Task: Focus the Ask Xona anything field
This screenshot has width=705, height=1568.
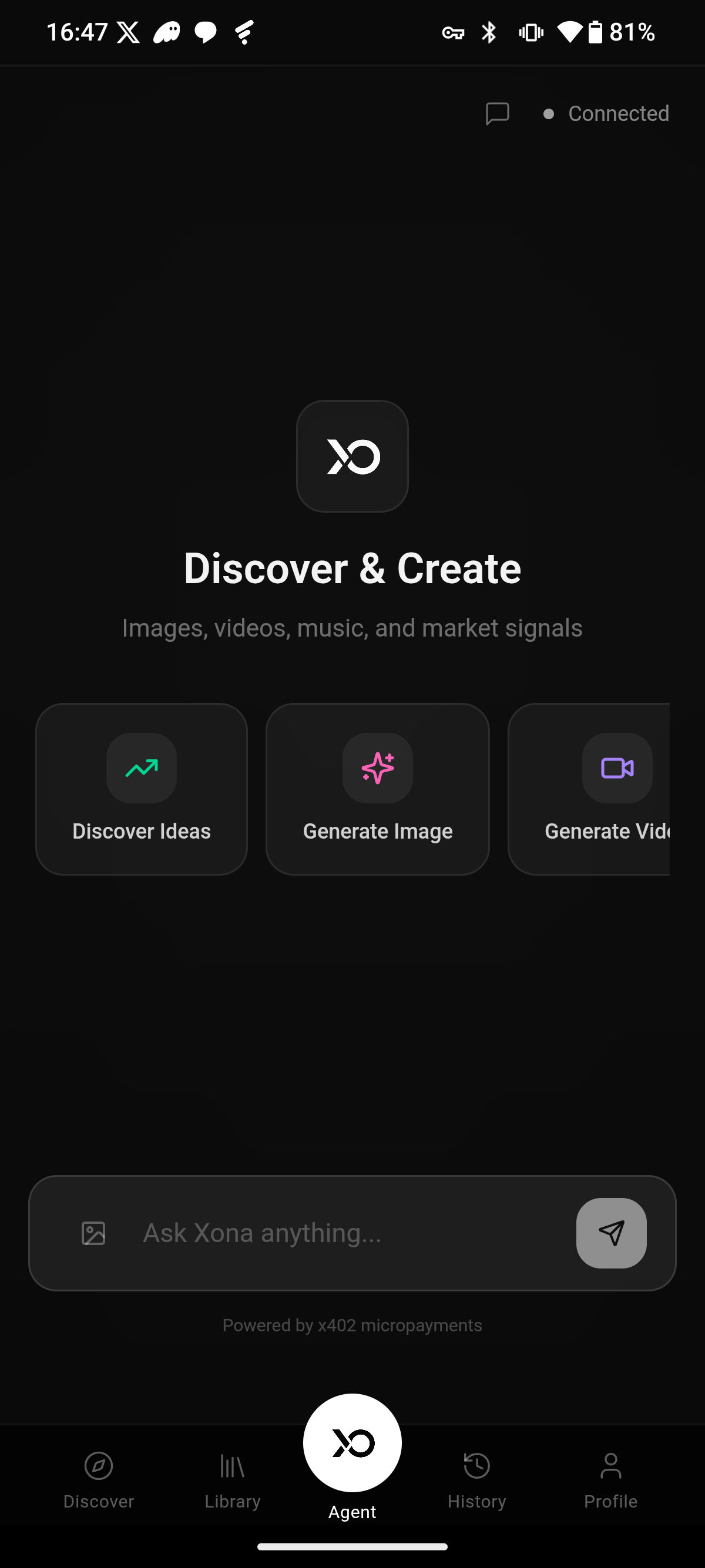Action: [353, 1233]
